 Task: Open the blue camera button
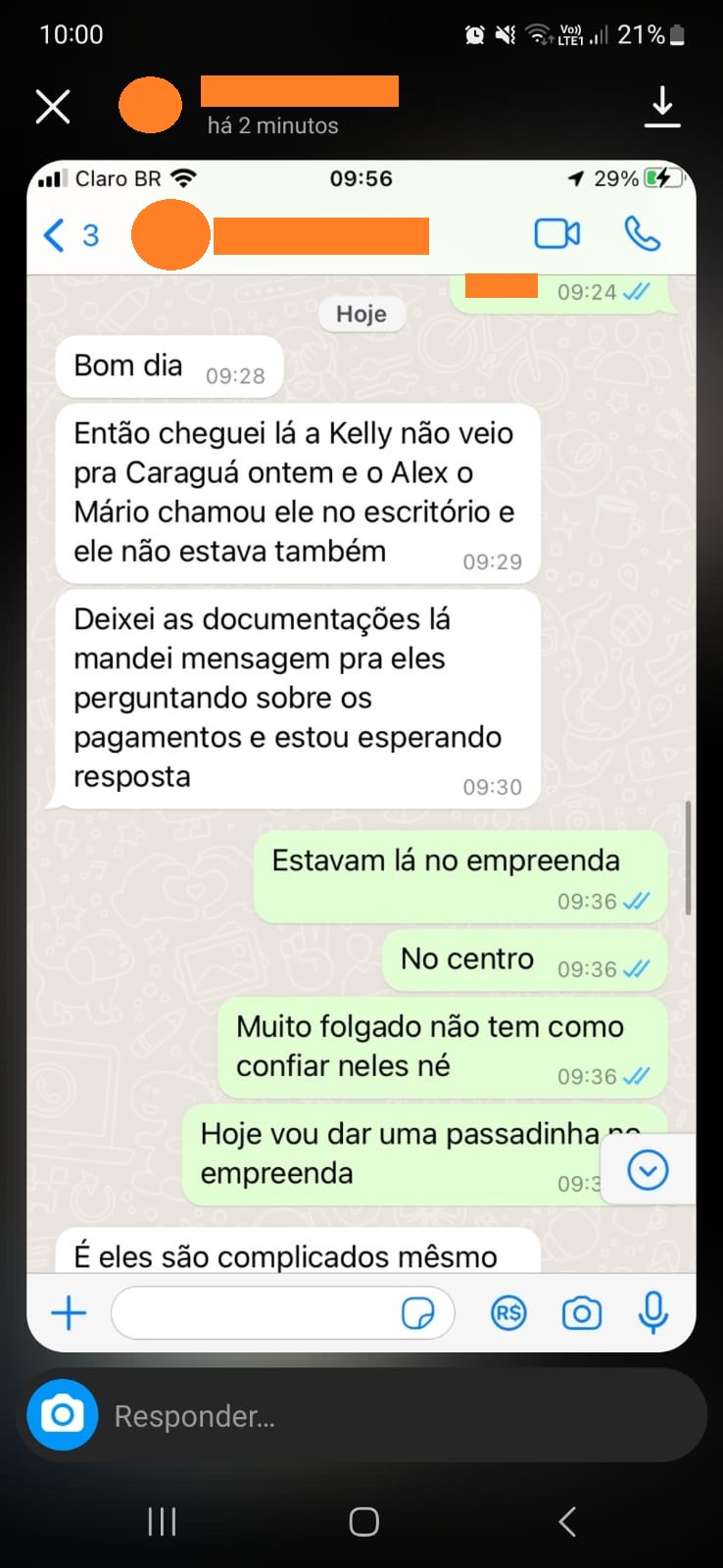point(63,1414)
